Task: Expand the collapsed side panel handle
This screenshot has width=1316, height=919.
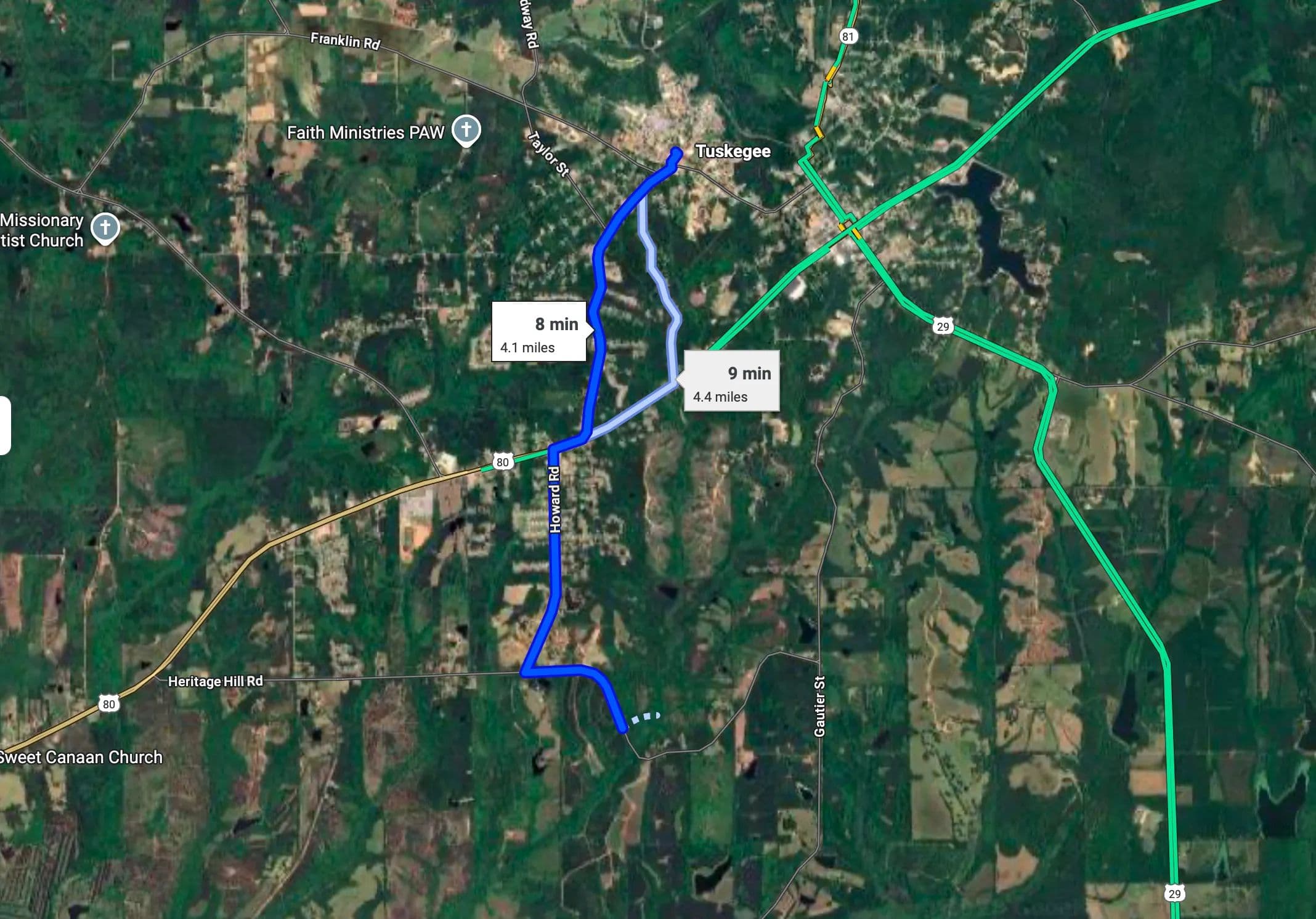Action: click(x=5, y=426)
